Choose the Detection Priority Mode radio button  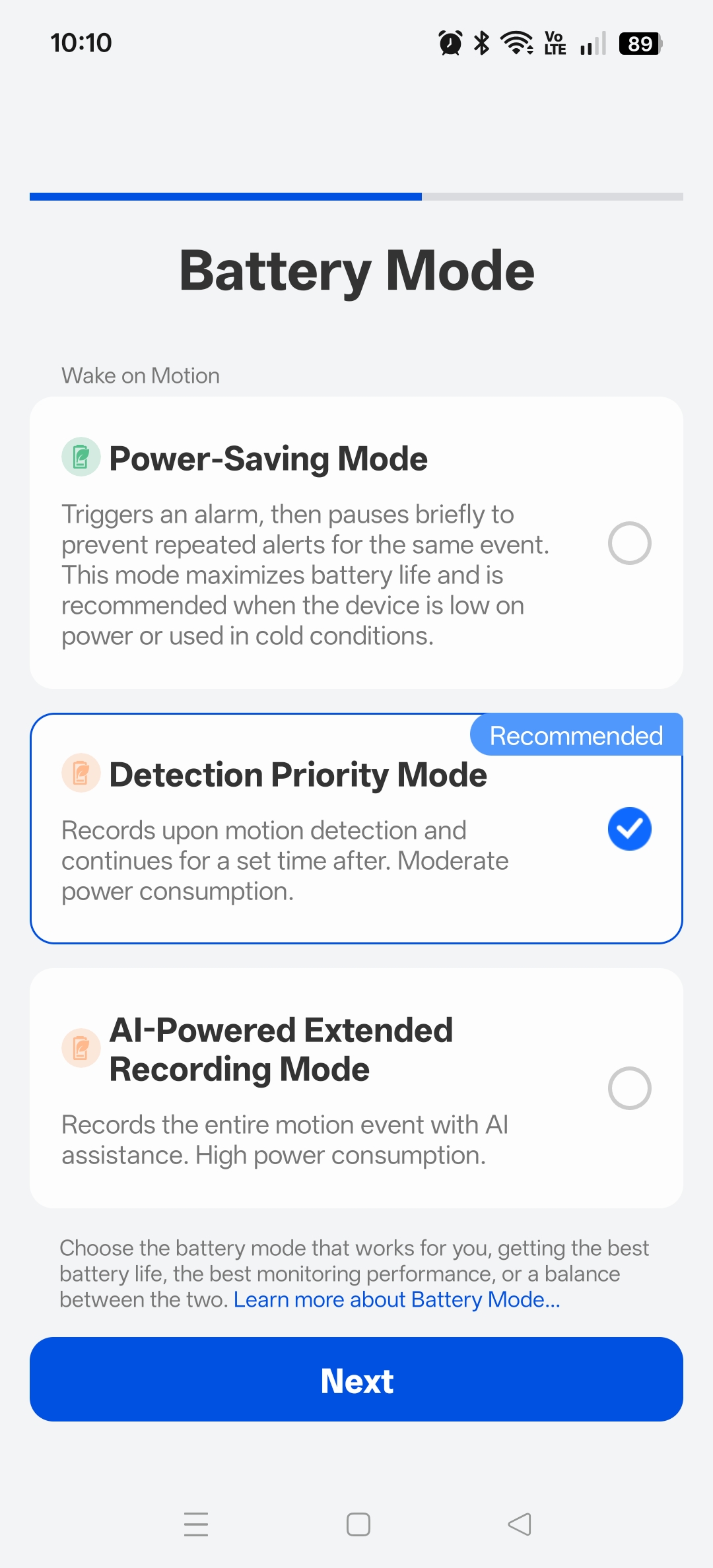(629, 829)
